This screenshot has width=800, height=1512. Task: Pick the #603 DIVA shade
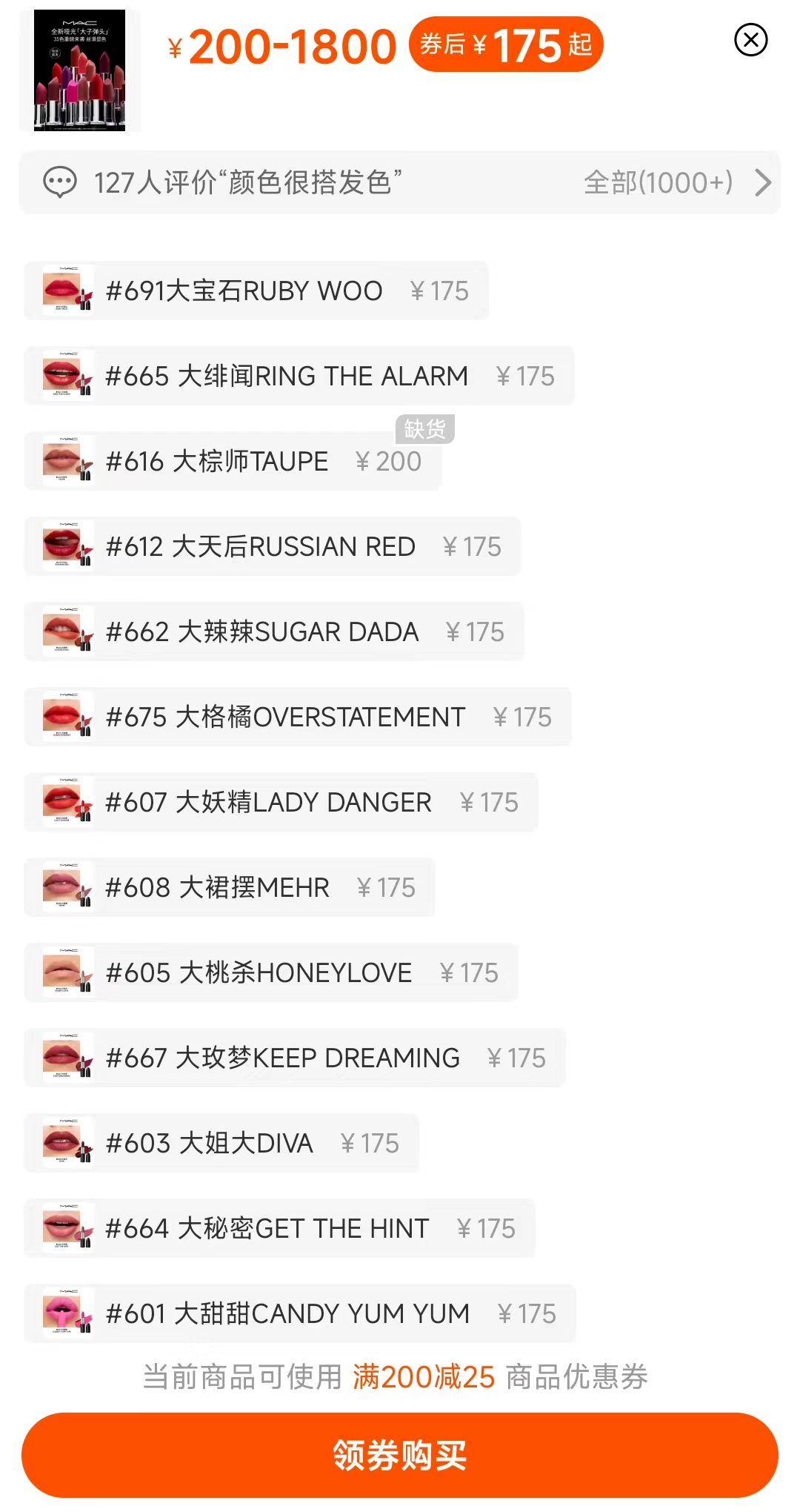click(x=221, y=1143)
